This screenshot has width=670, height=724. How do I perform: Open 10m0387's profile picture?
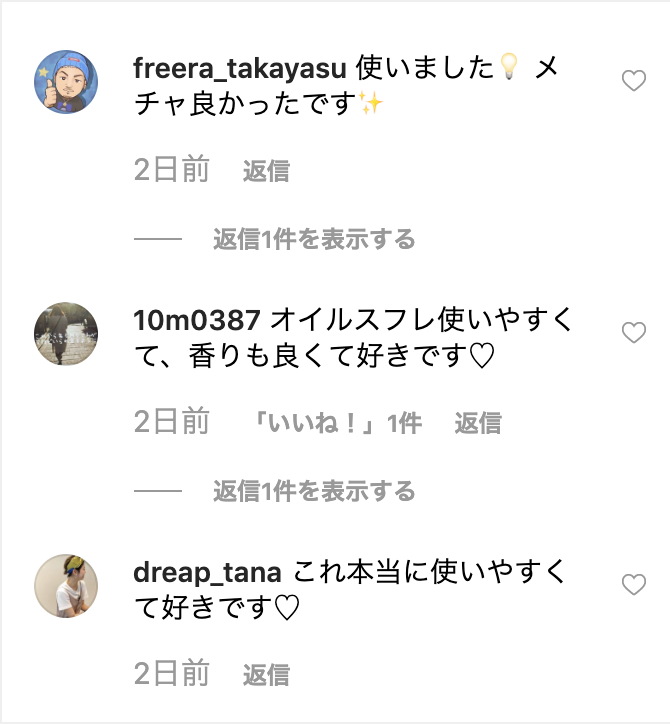[x=66, y=334]
